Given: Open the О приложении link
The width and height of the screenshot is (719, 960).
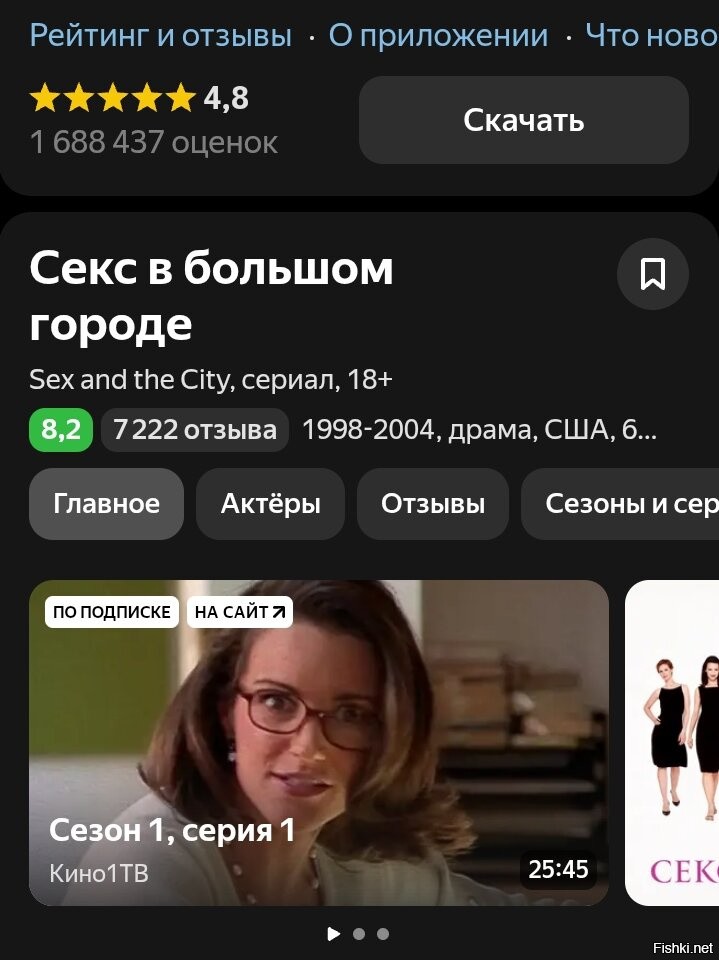Looking at the screenshot, I should 438,35.
